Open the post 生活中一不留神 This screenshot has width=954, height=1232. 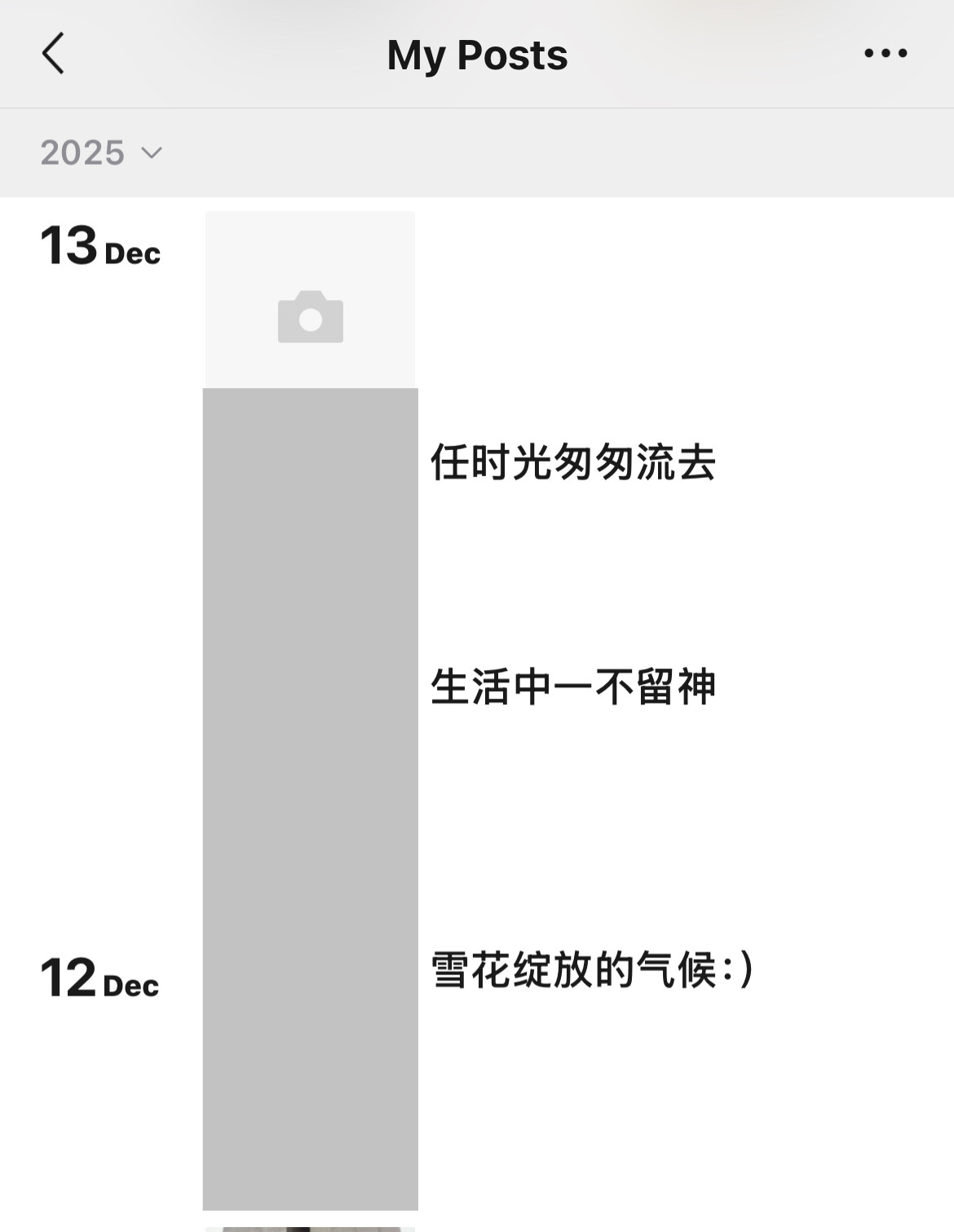[x=572, y=687]
